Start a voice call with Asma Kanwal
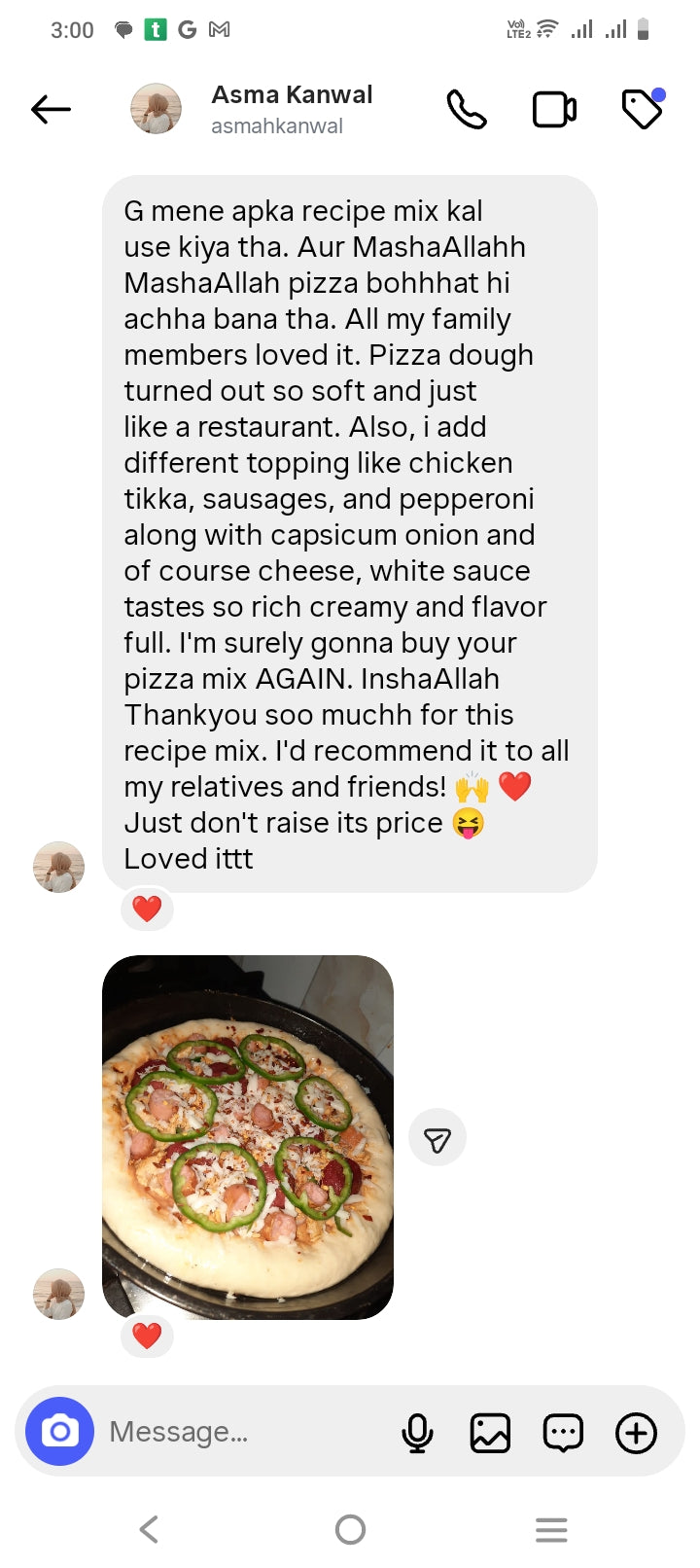The height and width of the screenshot is (1568, 700). (467, 109)
